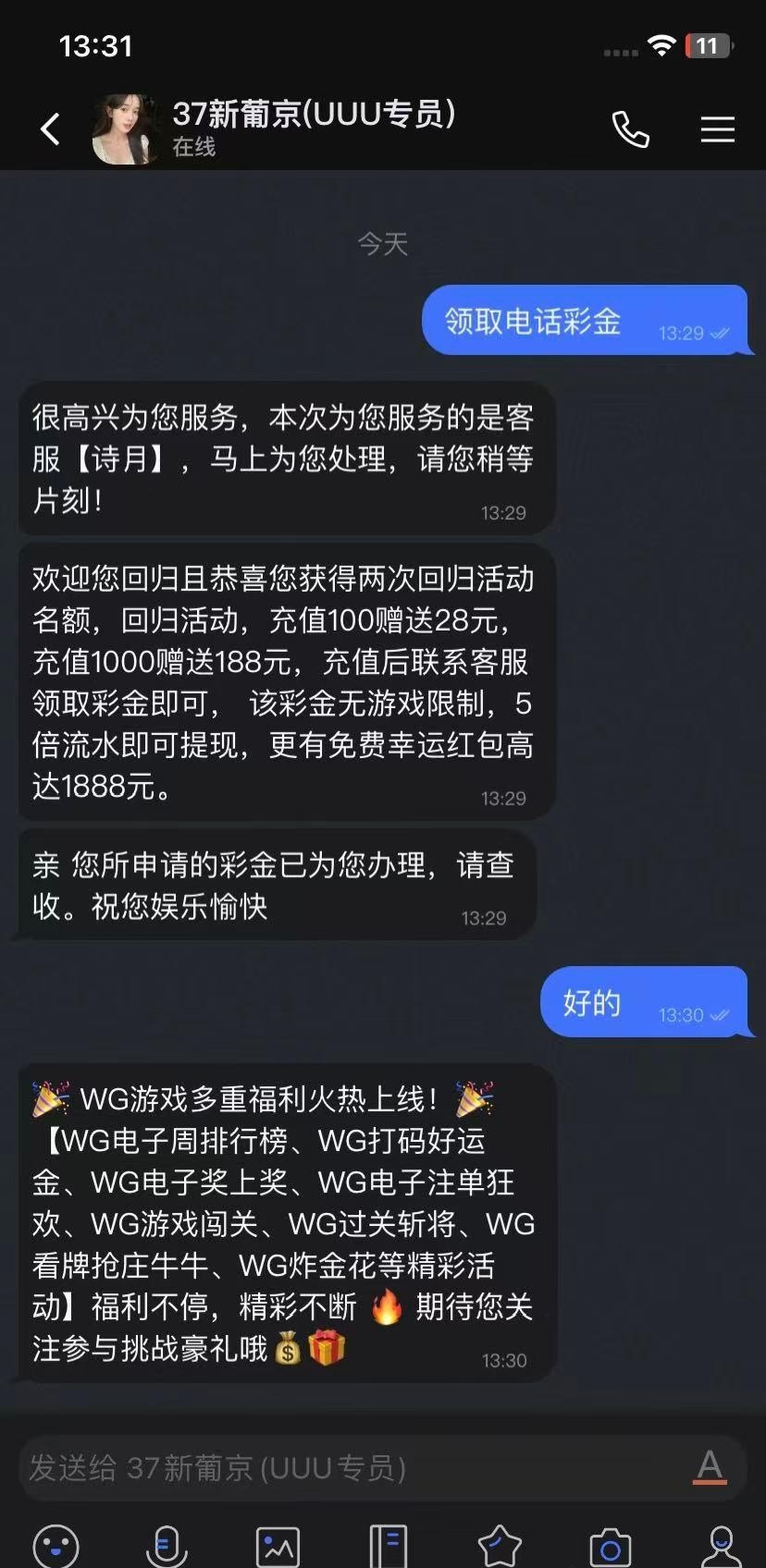Open the 37新葡京 profile avatar
Viewport: 766px width, 1568px height.
click(x=125, y=129)
